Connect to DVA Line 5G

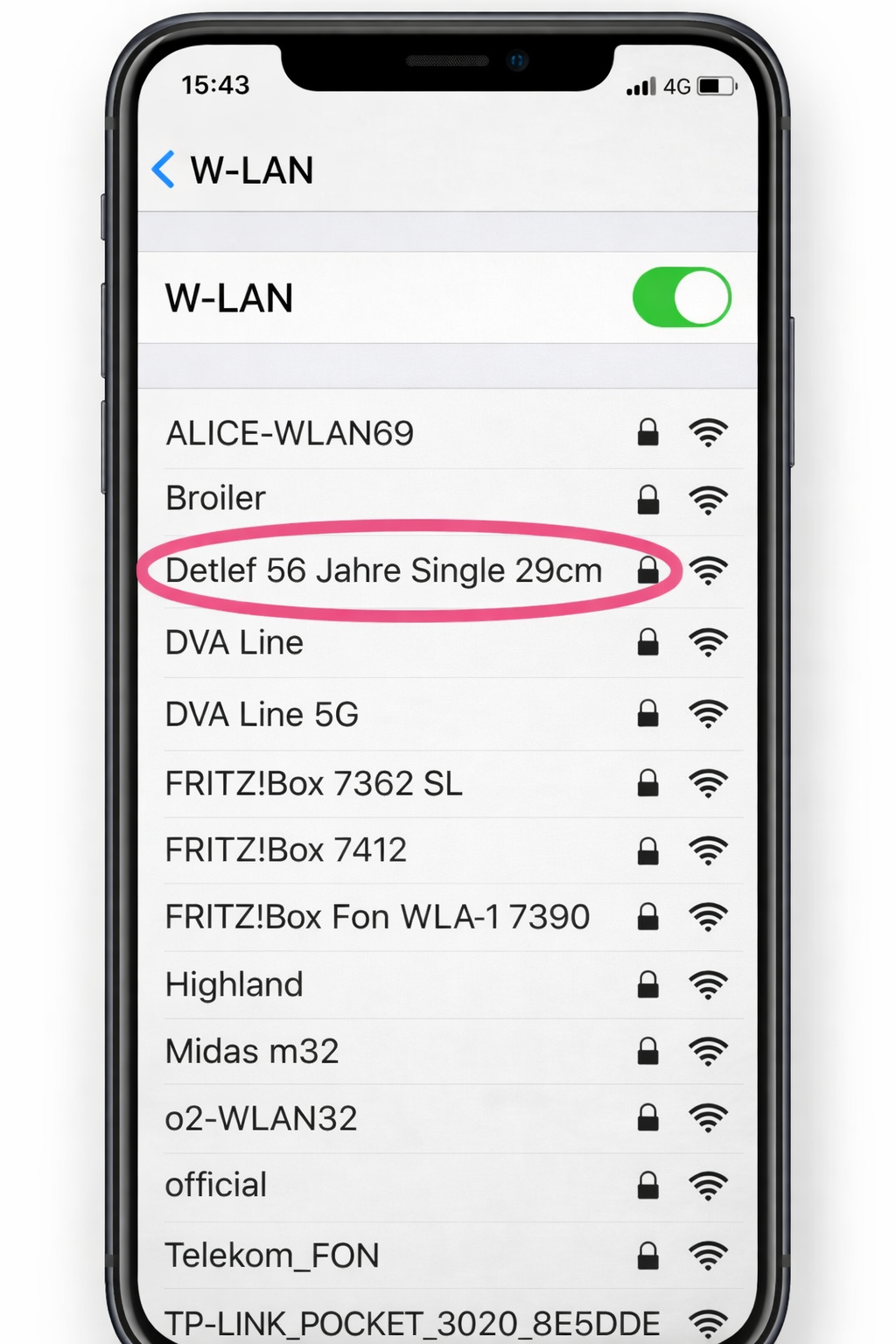pyautogui.click(x=262, y=714)
